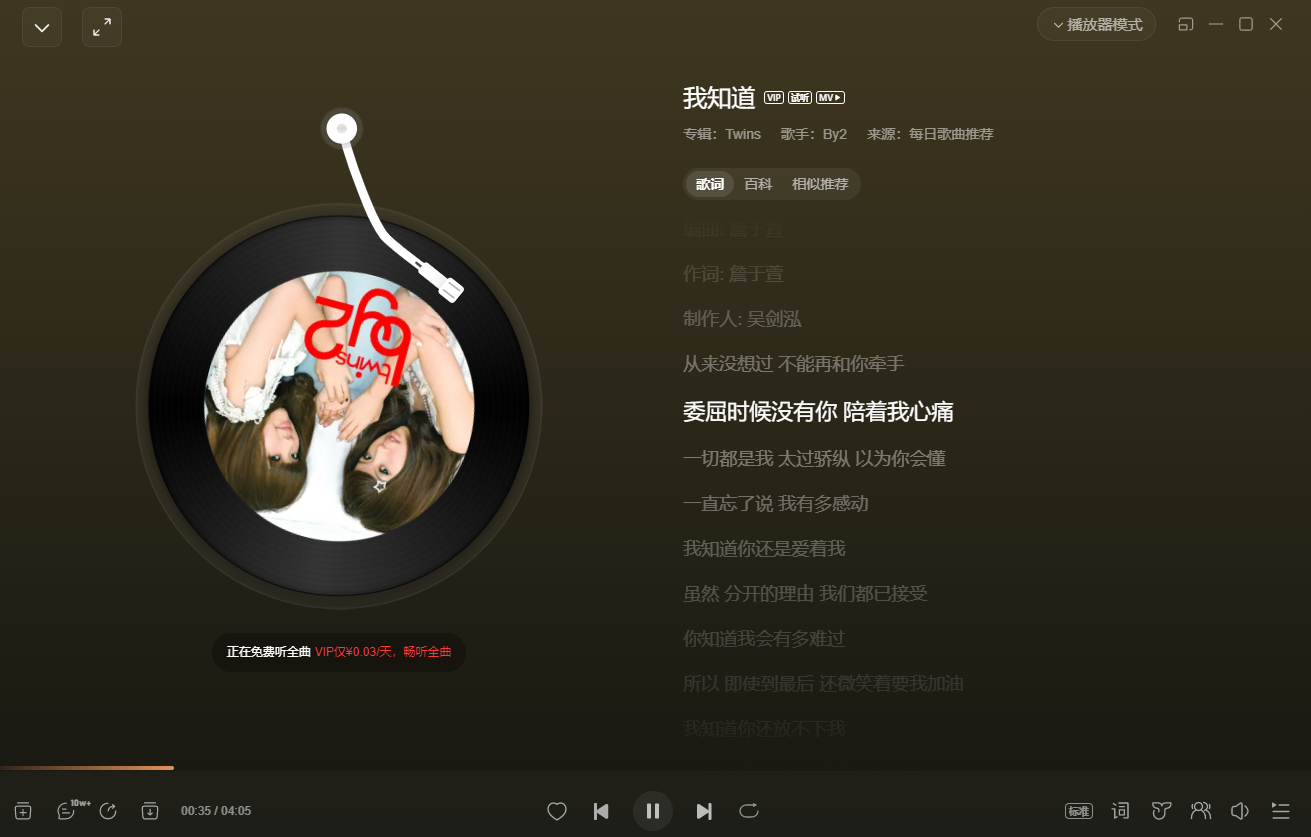The image size is (1311, 837).
Task: Play the MV for 我知道
Action: (830, 97)
